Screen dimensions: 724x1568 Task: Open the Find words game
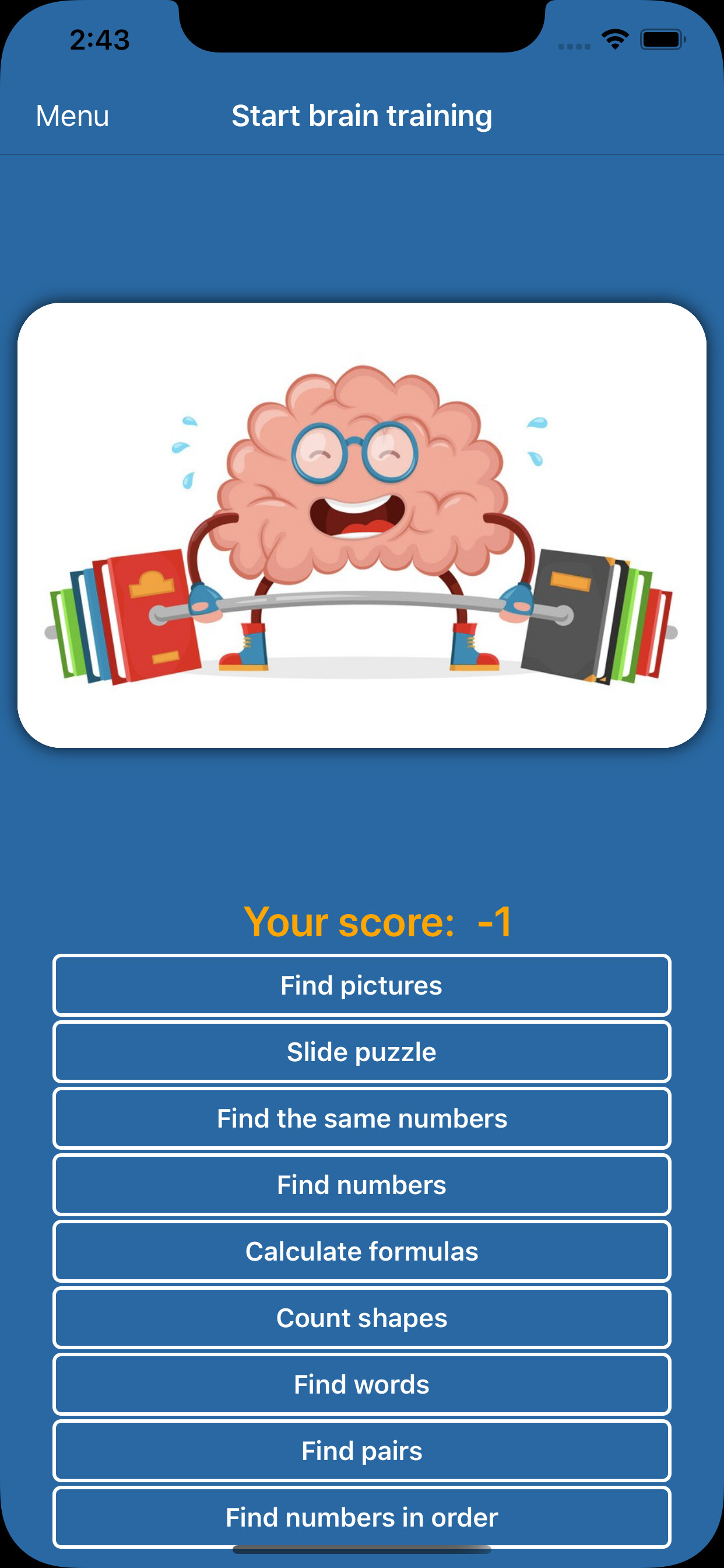pos(361,1384)
